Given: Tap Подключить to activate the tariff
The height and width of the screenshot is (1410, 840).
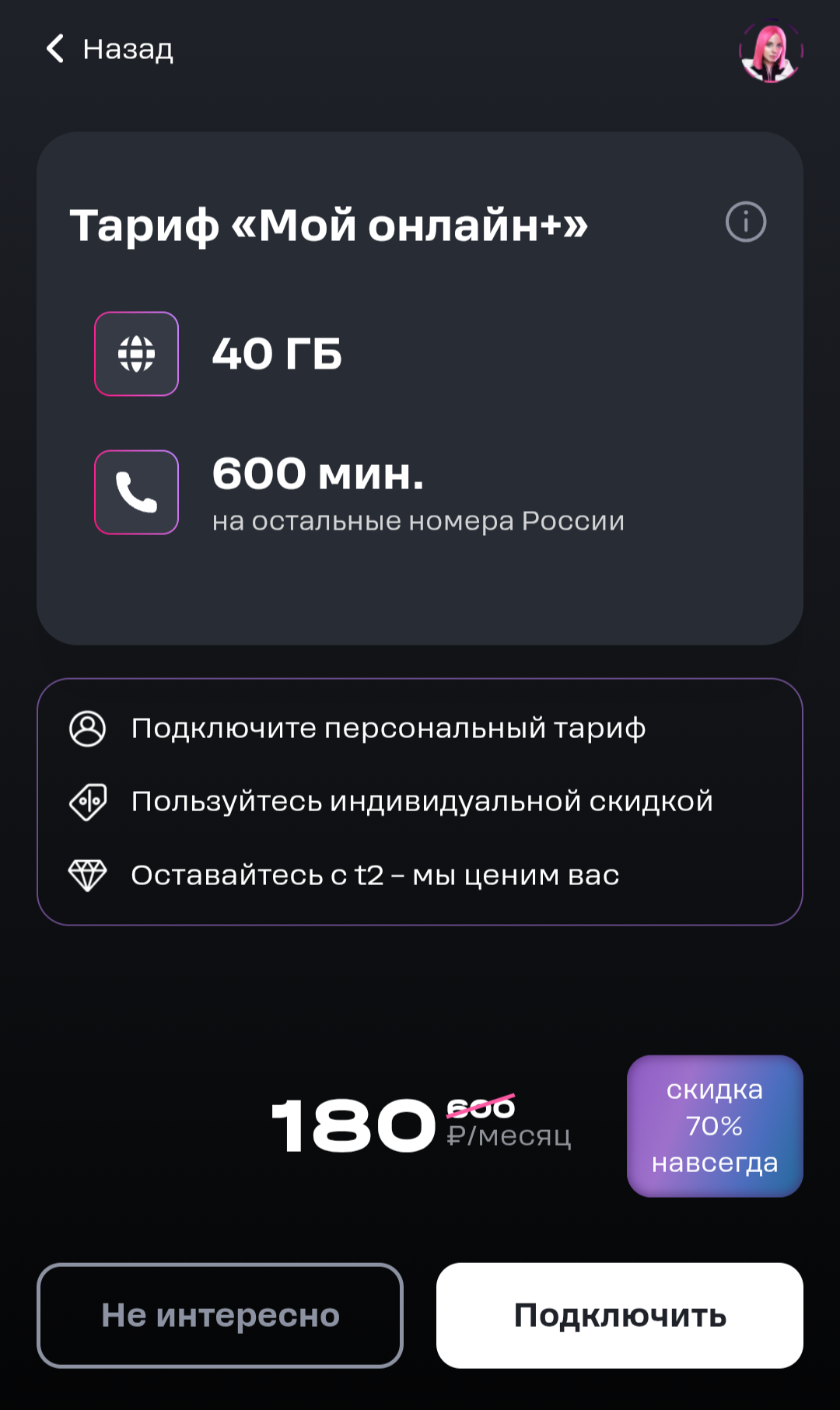Looking at the screenshot, I should click(x=619, y=1315).
